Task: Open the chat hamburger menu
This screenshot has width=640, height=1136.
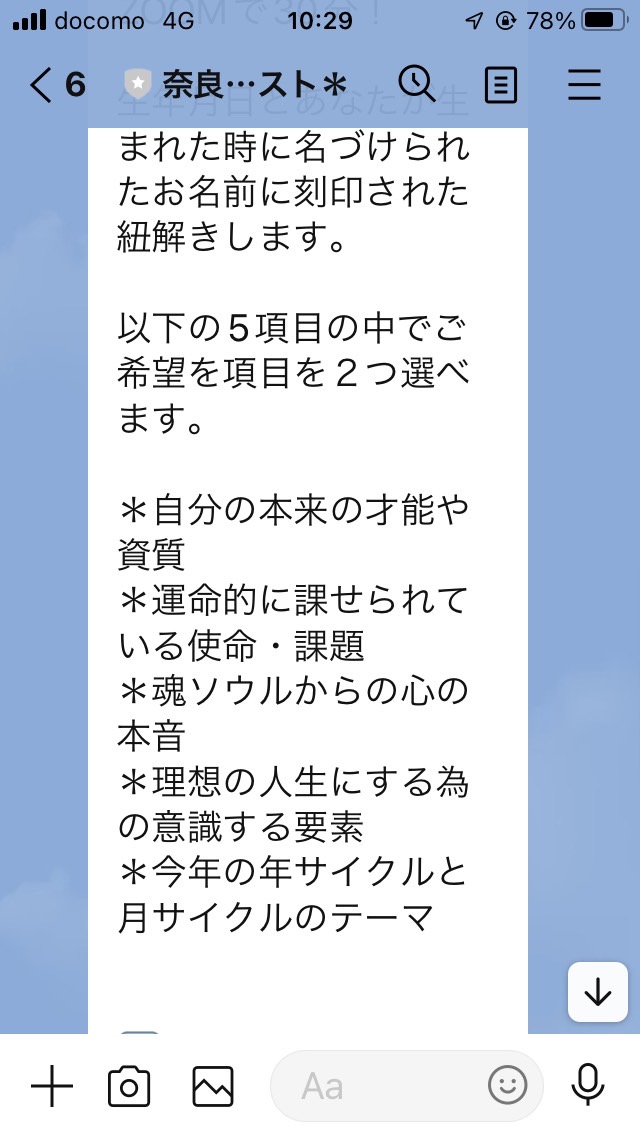Action: (x=584, y=85)
